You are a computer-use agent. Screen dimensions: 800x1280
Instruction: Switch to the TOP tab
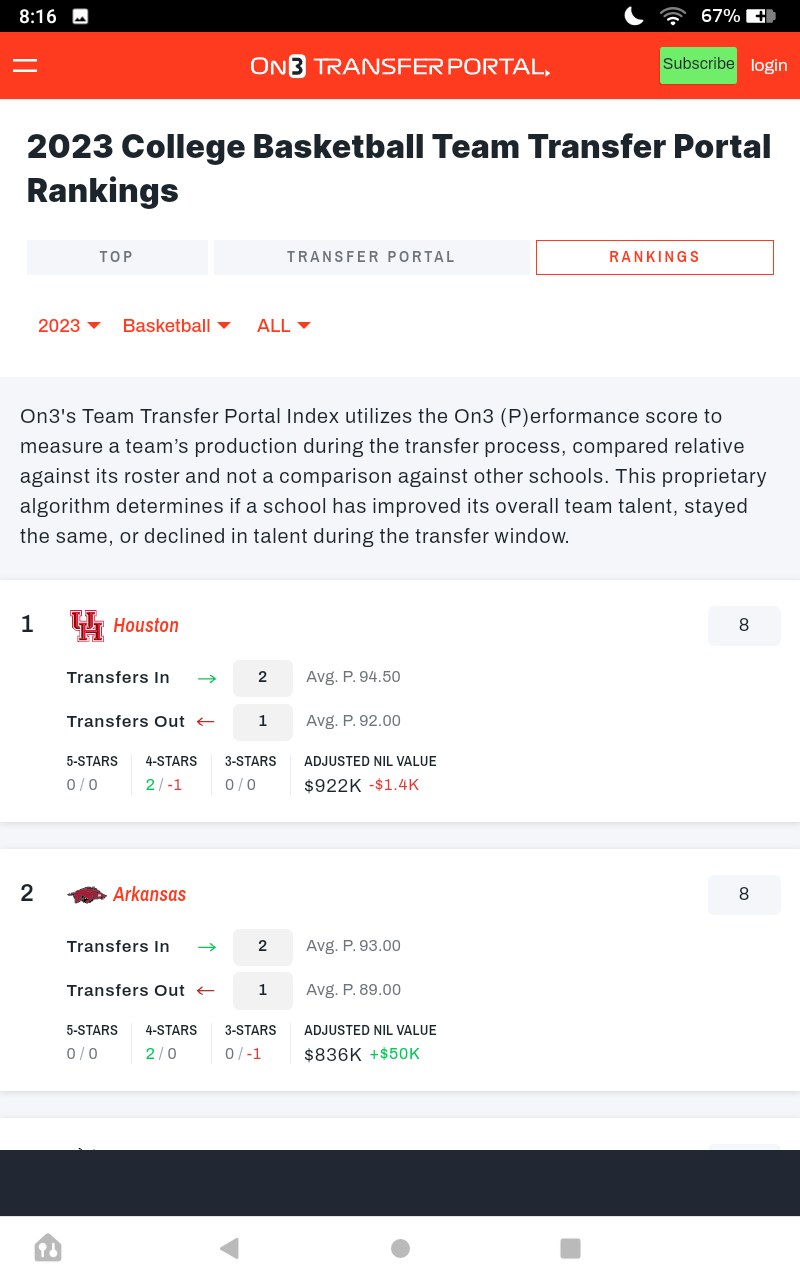[117, 257]
